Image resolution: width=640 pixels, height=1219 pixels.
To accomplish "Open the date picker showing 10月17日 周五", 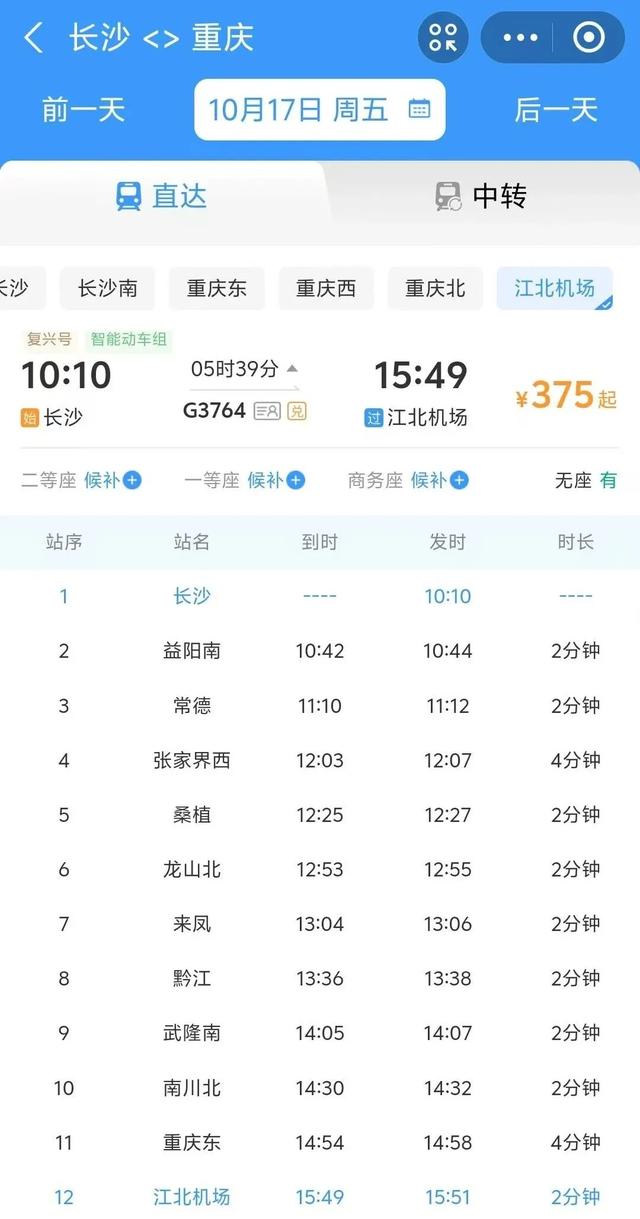I will click(x=319, y=109).
